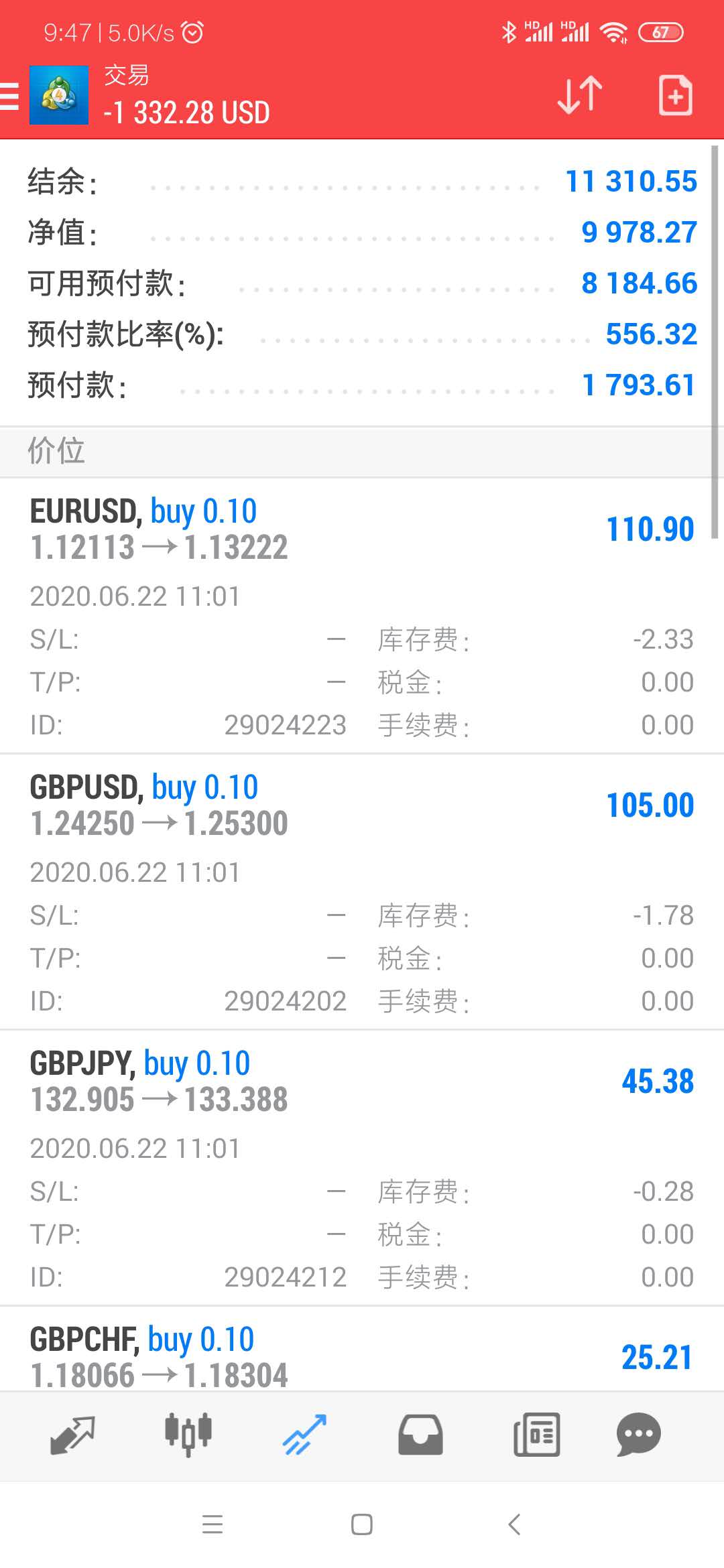The image size is (724, 1568).
Task: Select the Trade tab
Action: [x=304, y=1435]
